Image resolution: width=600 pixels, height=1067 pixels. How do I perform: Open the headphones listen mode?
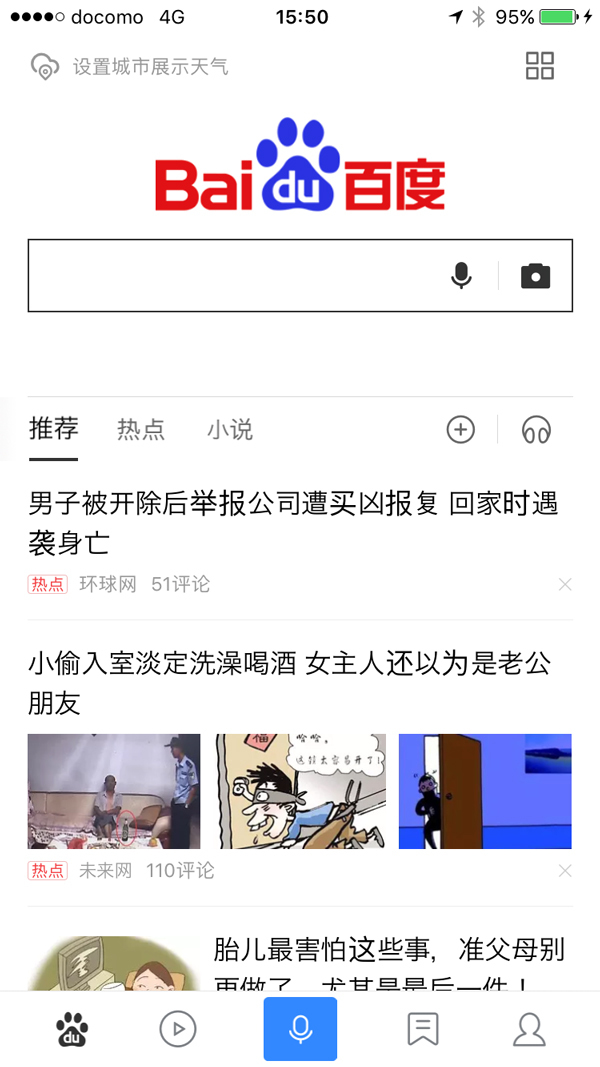[537, 430]
